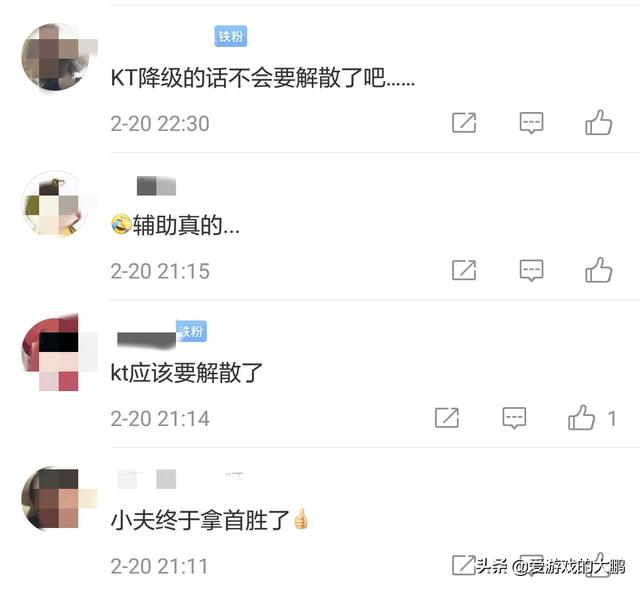Repost the comment "kt应该要解散了"
This screenshot has width=640, height=589.
[447, 418]
